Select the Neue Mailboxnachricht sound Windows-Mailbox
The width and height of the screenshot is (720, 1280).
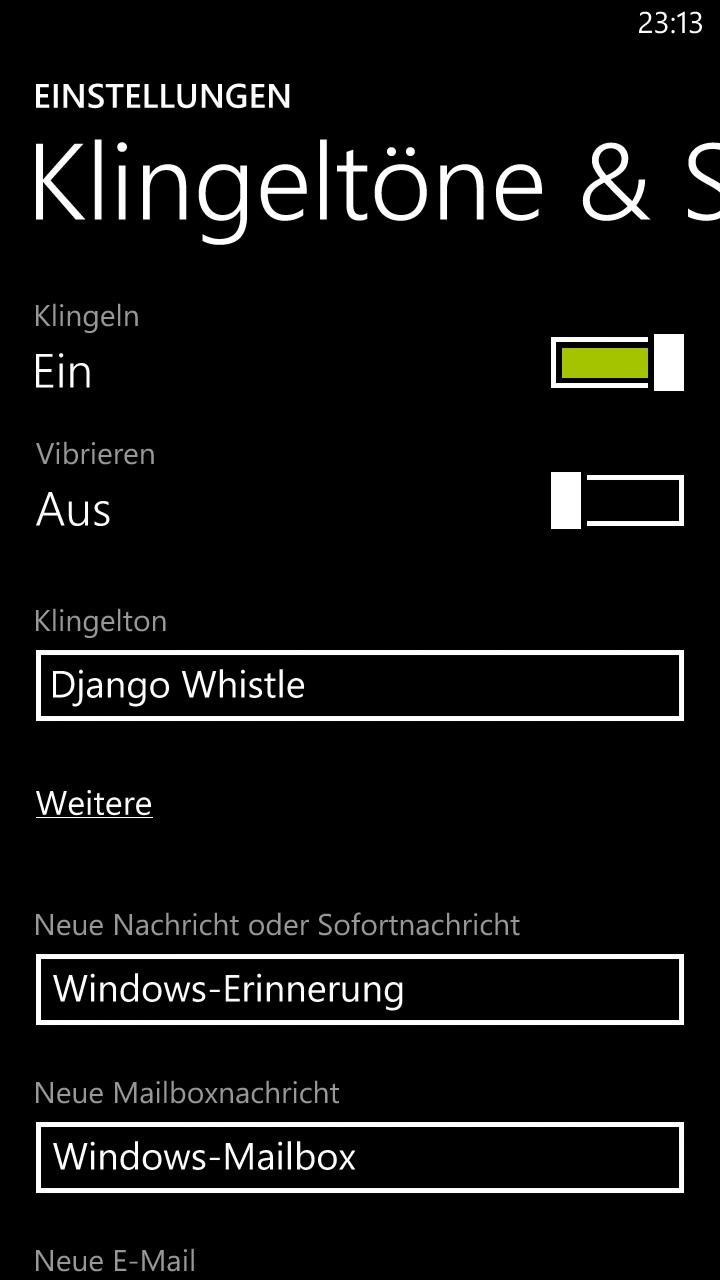pyautogui.click(x=360, y=1157)
